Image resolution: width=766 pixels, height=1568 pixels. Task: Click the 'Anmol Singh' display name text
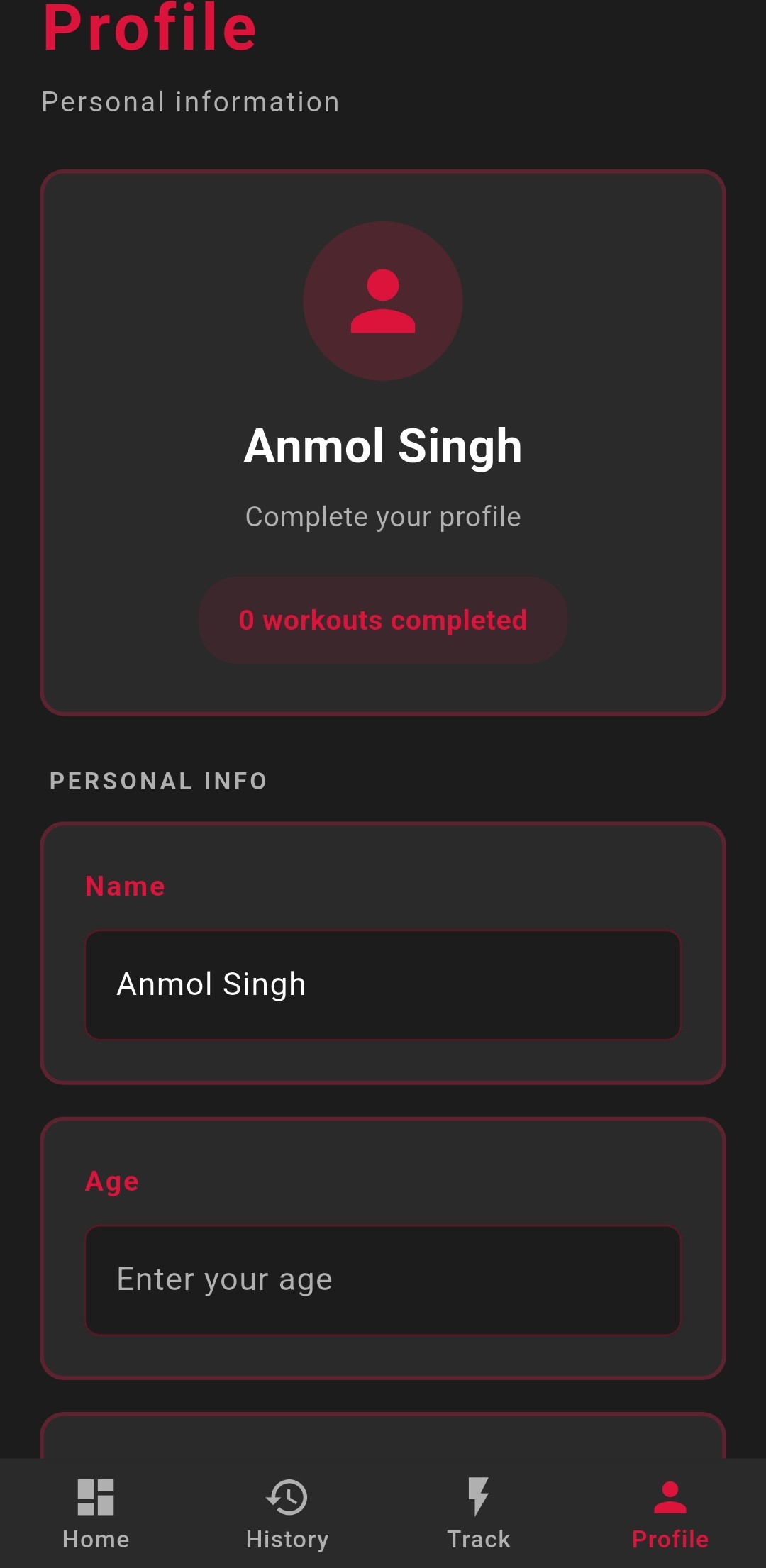click(x=382, y=447)
